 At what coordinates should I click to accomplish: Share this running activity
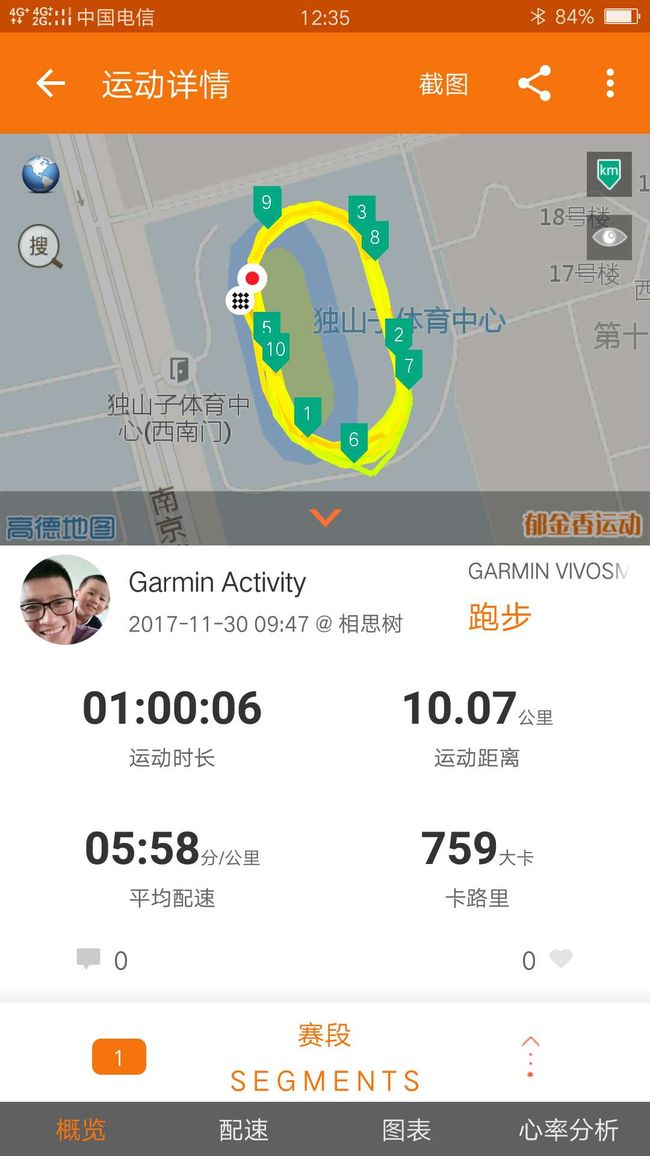coord(535,83)
